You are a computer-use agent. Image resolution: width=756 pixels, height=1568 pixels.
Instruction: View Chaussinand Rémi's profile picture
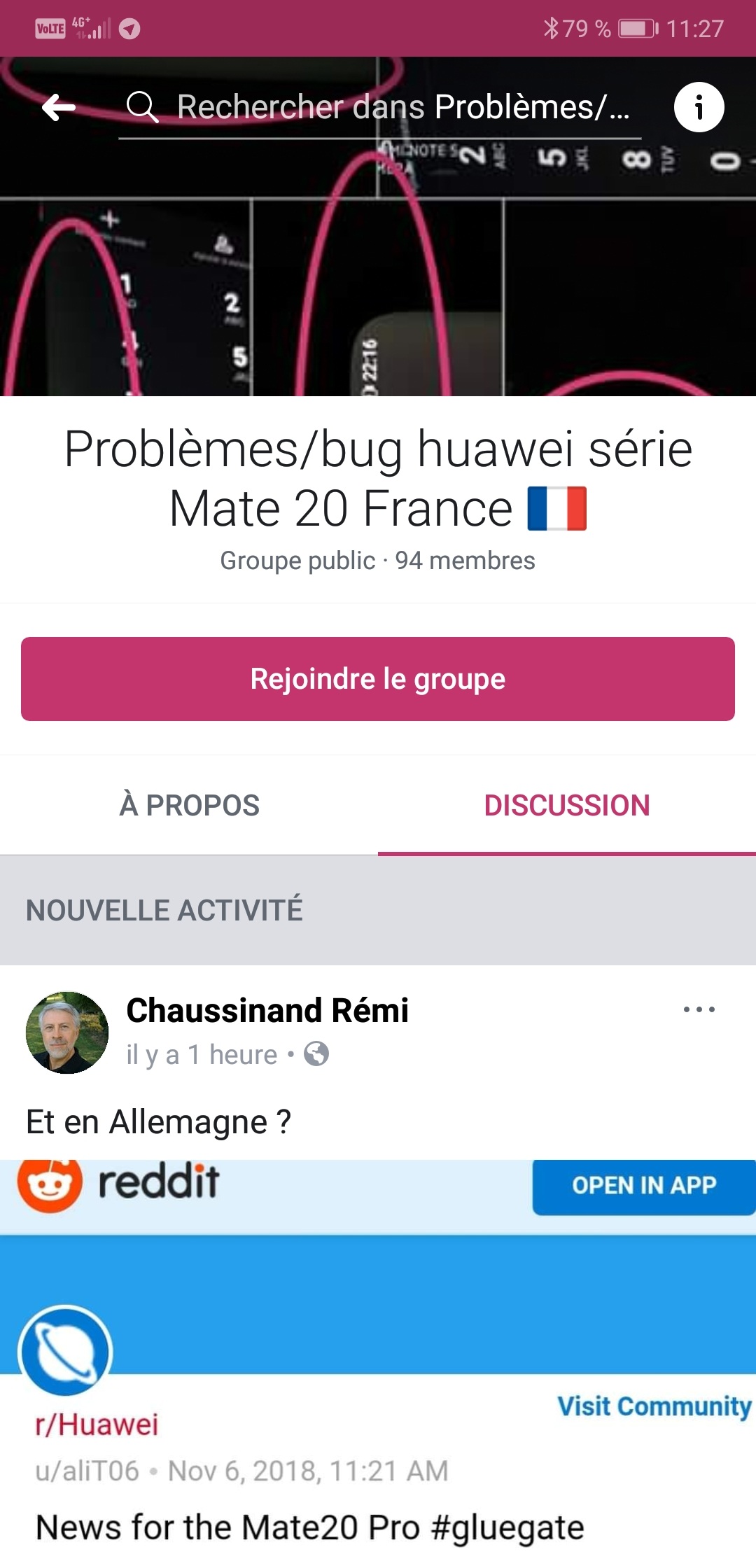coord(67,1032)
